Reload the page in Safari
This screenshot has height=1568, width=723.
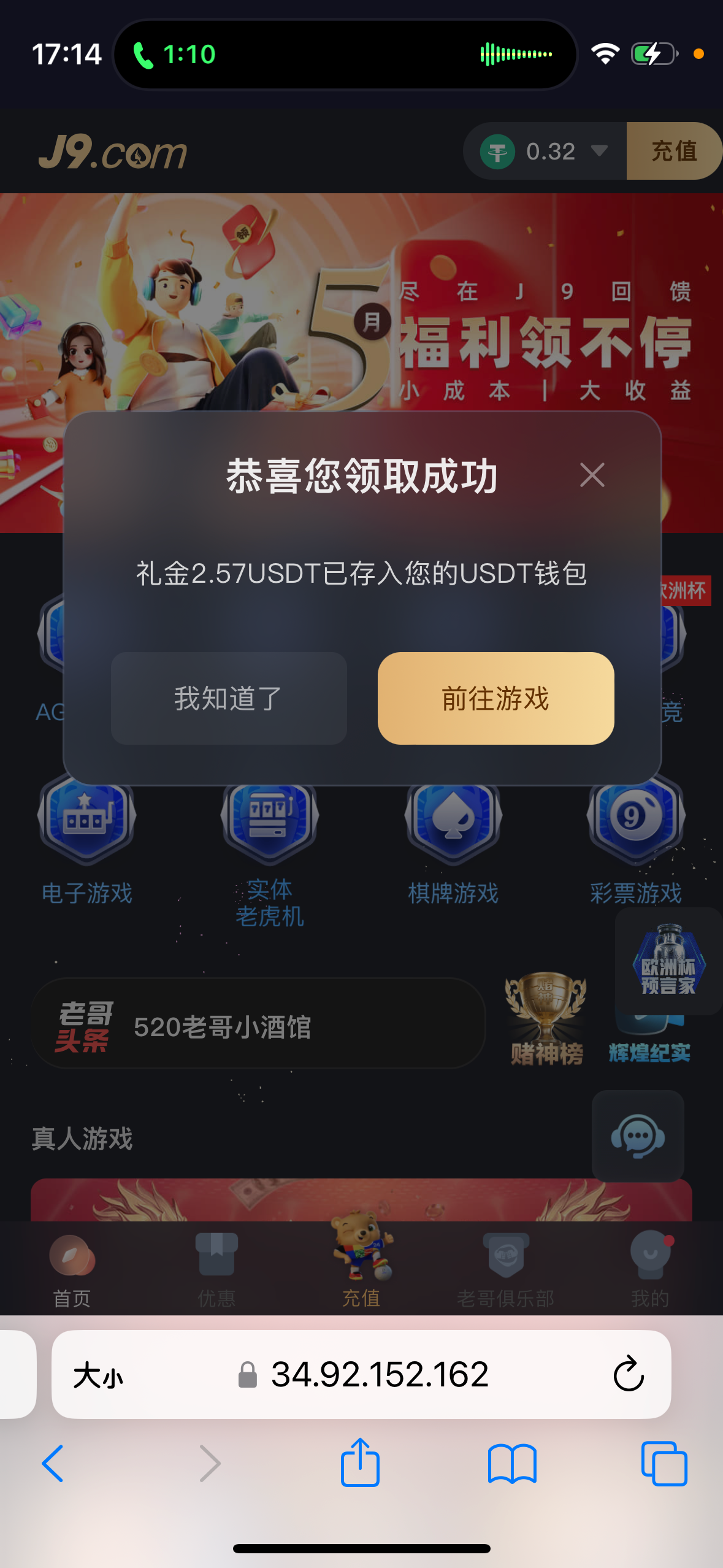(628, 1374)
